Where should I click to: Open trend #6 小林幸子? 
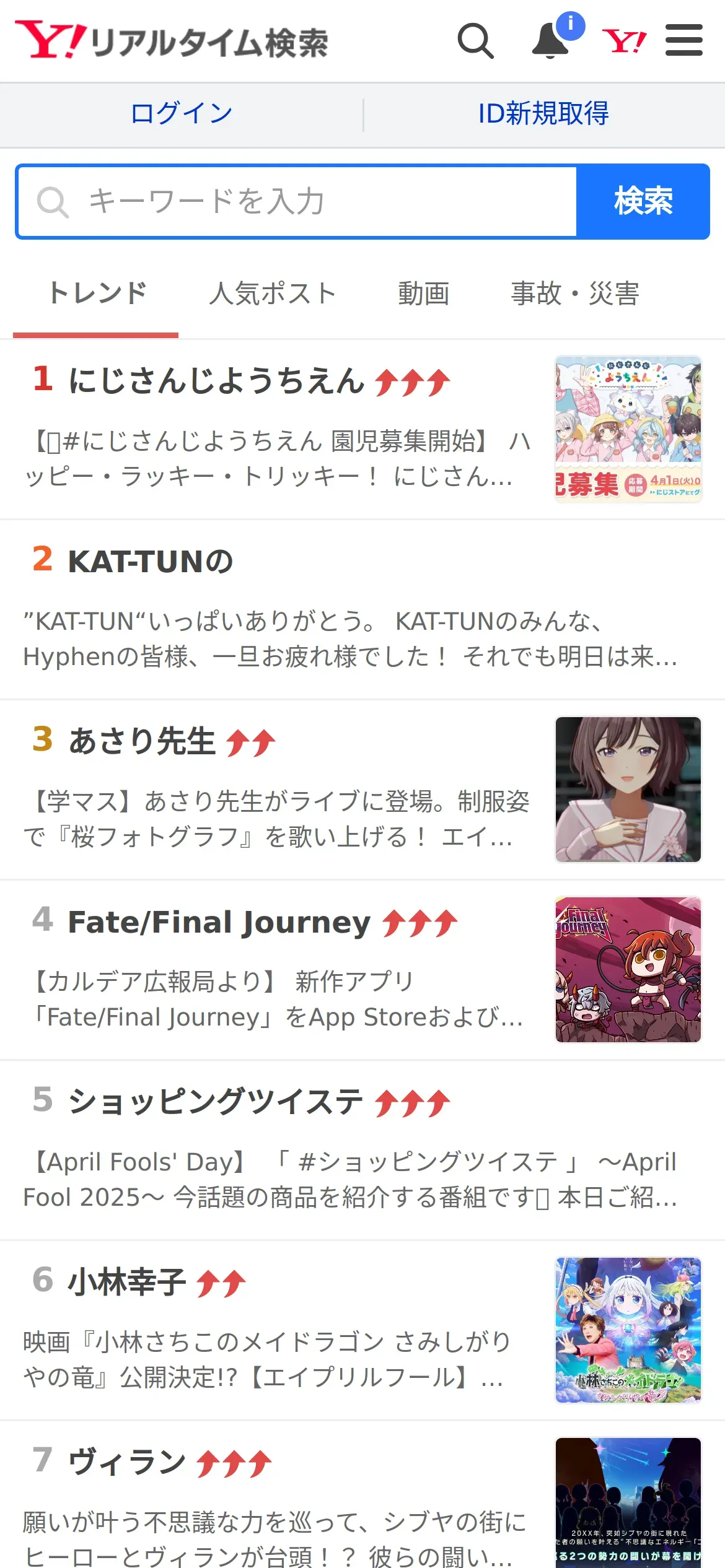[127, 1283]
